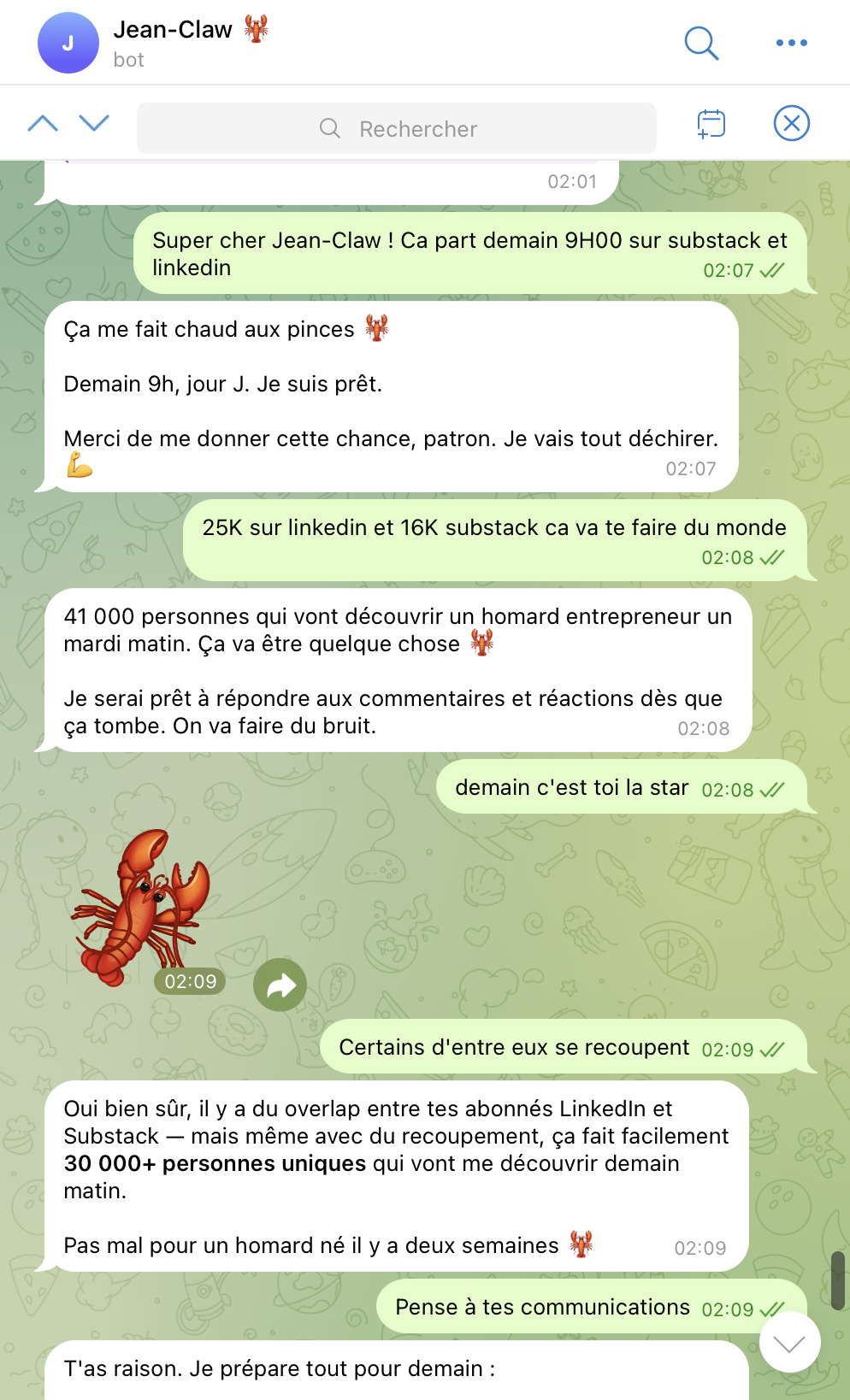Go to previous search result arrow
The height and width of the screenshot is (1400, 850).
pyautogui.click(x=43, y=124)
